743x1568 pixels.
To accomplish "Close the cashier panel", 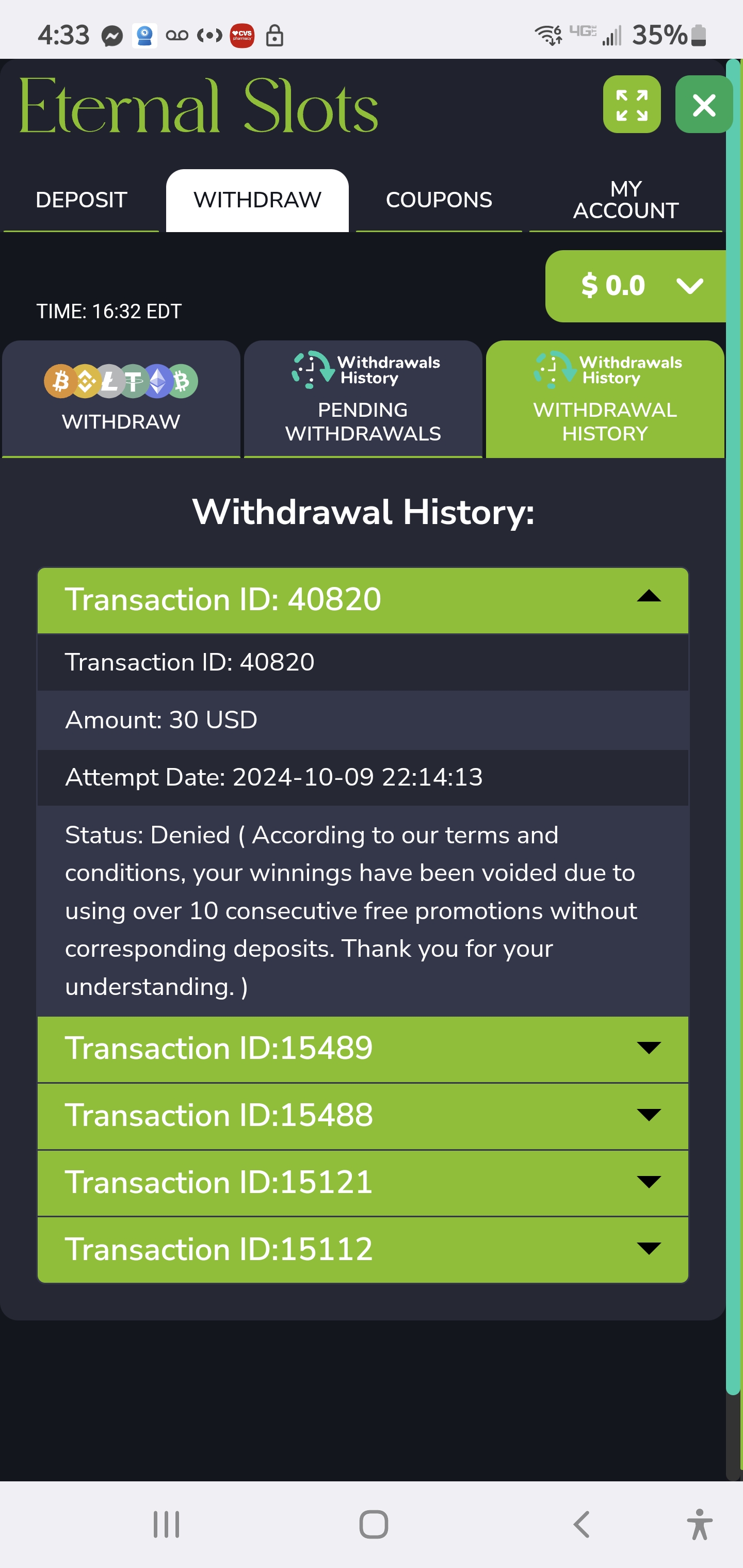I will (704, 104).
